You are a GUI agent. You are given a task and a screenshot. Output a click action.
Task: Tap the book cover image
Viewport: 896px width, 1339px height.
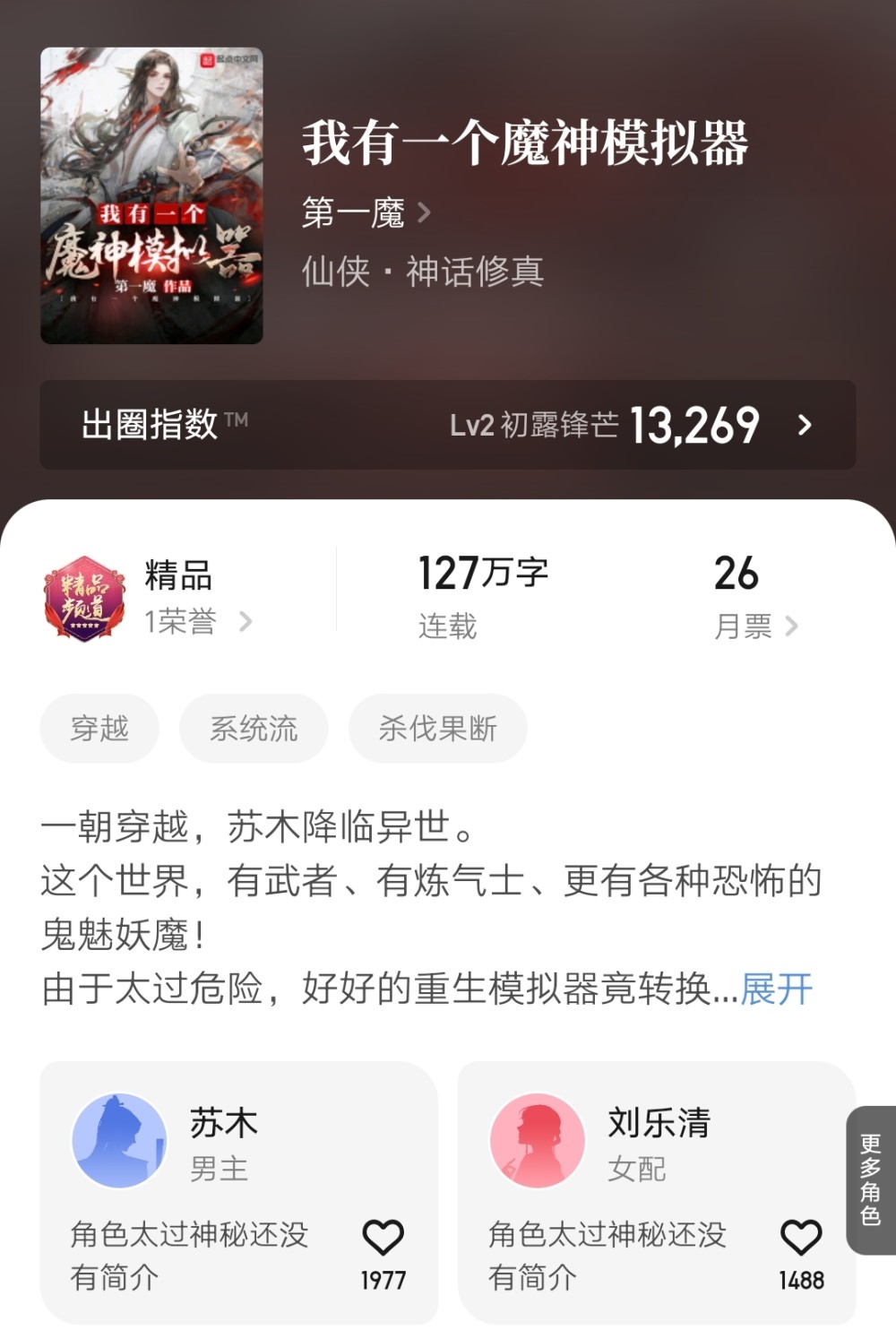tap(151, 195)
